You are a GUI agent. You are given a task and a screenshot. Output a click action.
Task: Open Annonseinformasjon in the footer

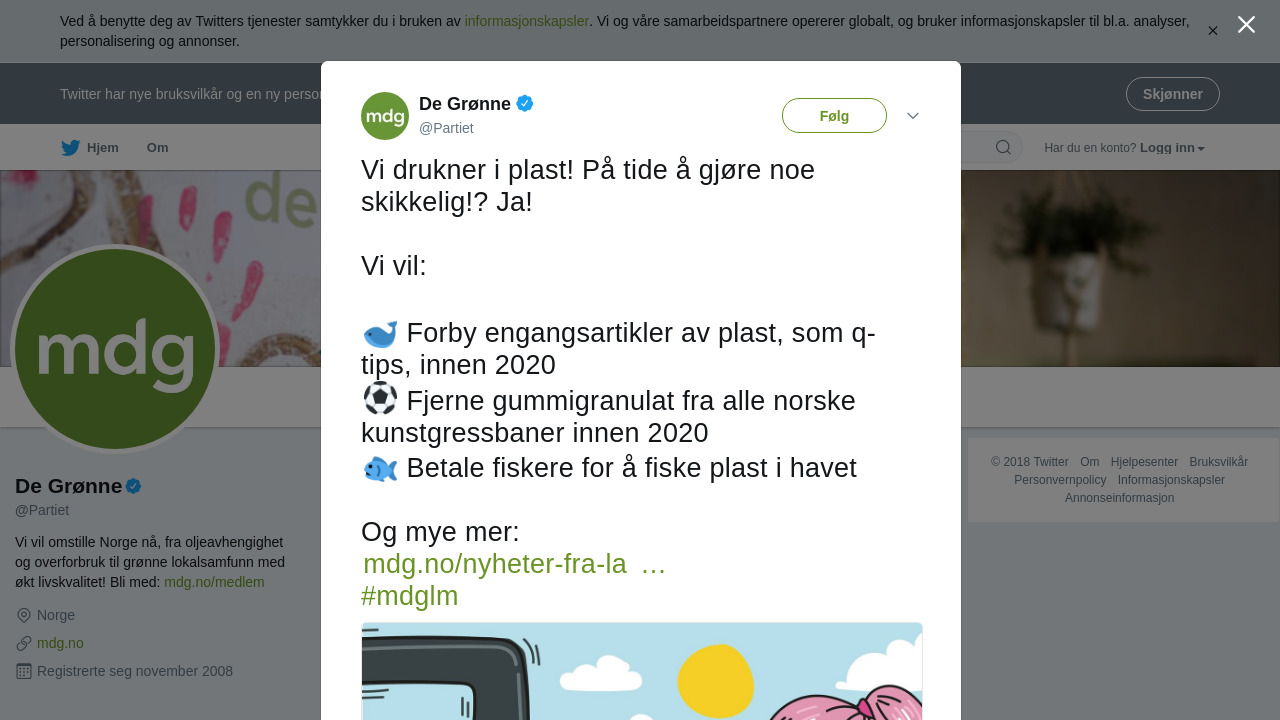click(x=1119, y=498)
